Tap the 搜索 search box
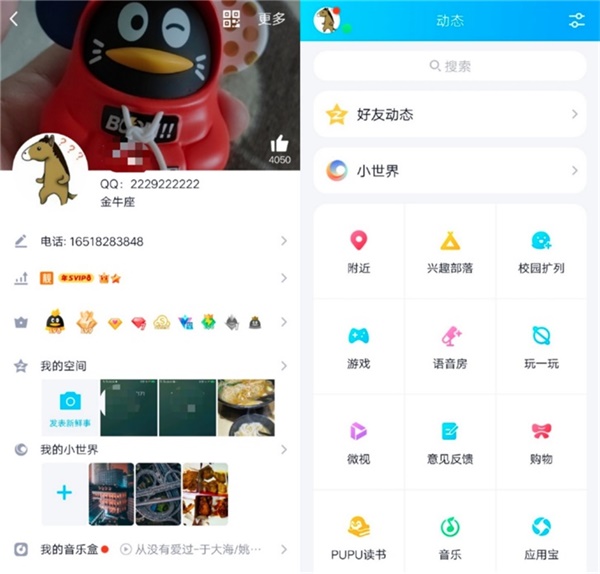 pos(450,66)
